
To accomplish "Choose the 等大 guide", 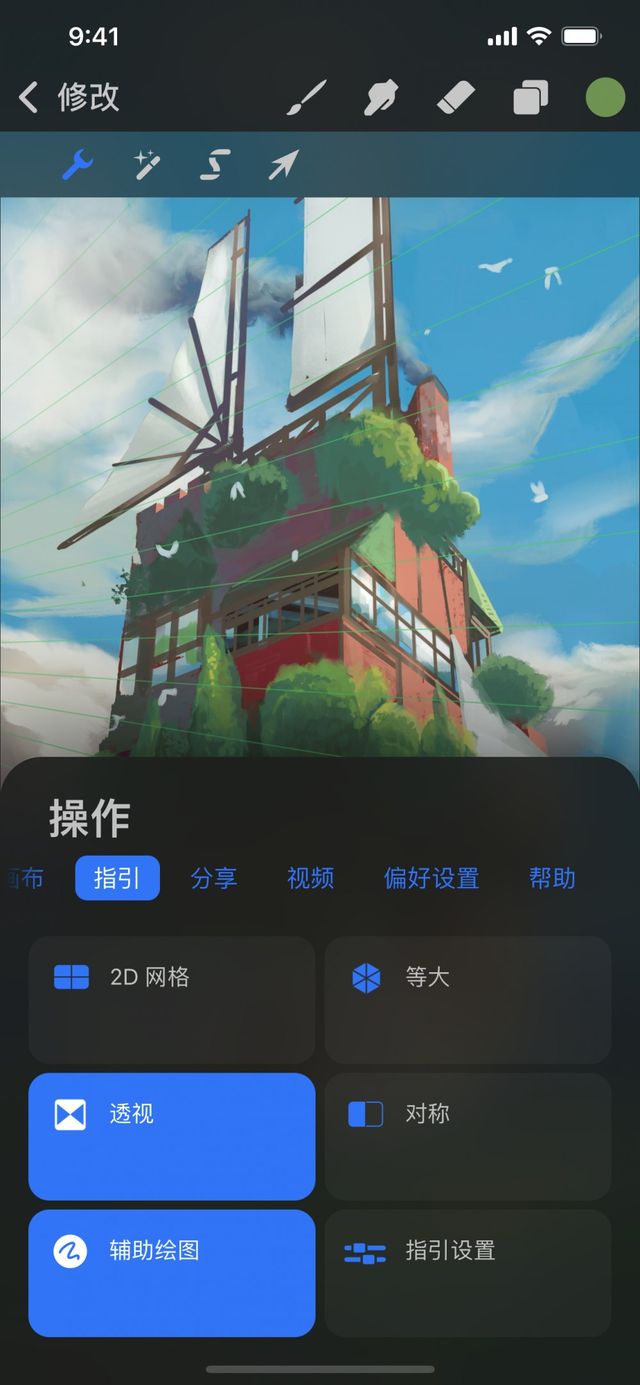I will (x=468, y=999).
